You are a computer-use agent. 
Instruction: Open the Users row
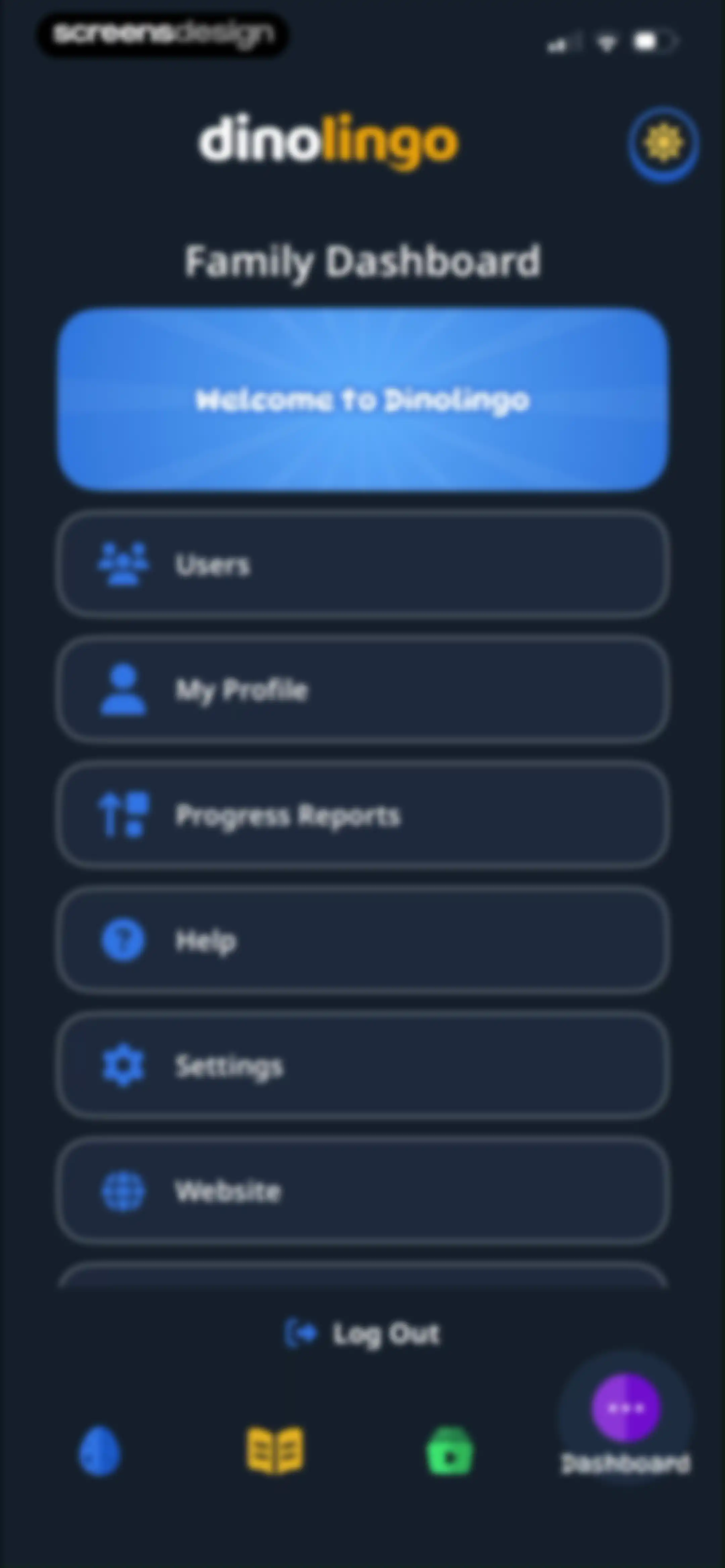coord(363,564)
